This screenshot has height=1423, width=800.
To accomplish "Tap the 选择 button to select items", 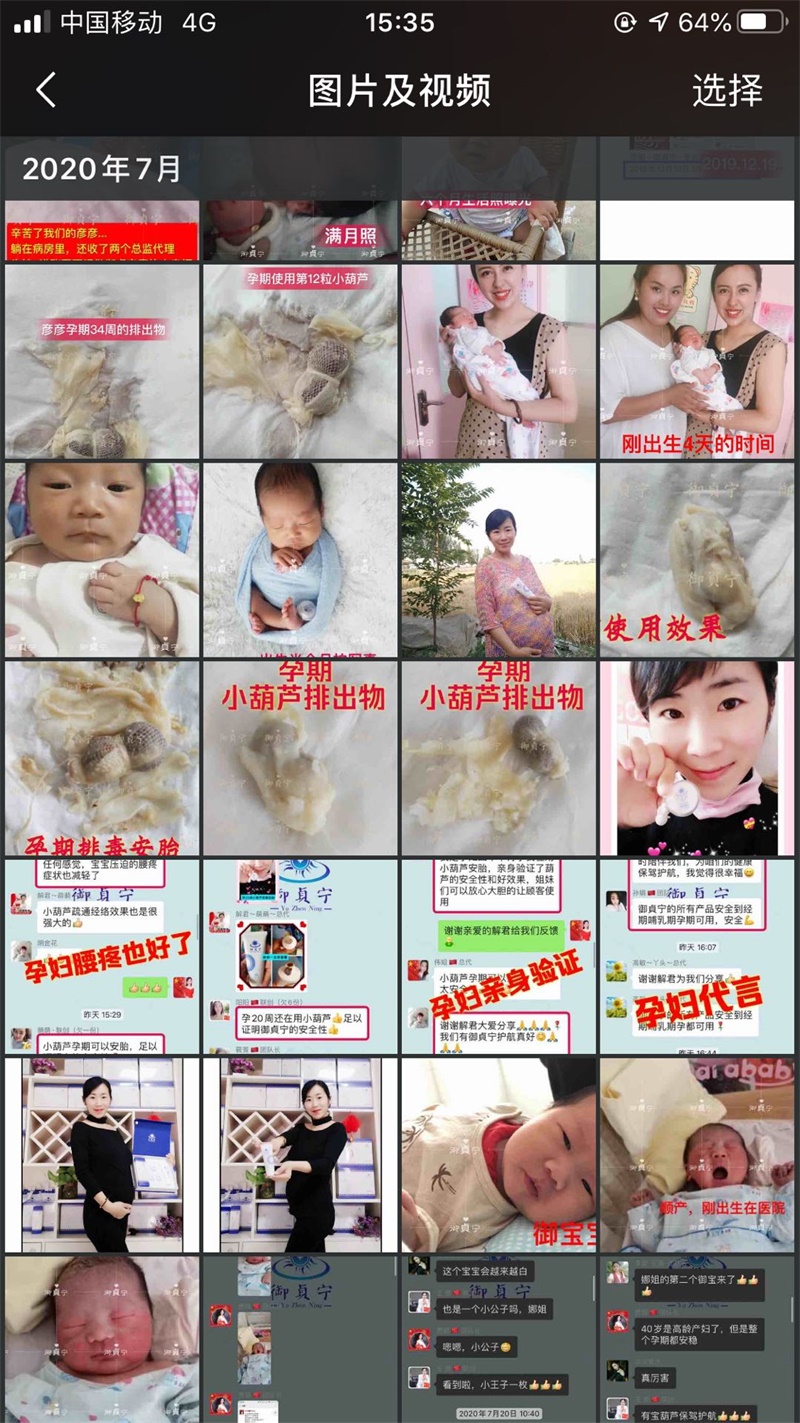I will point(727,90).
